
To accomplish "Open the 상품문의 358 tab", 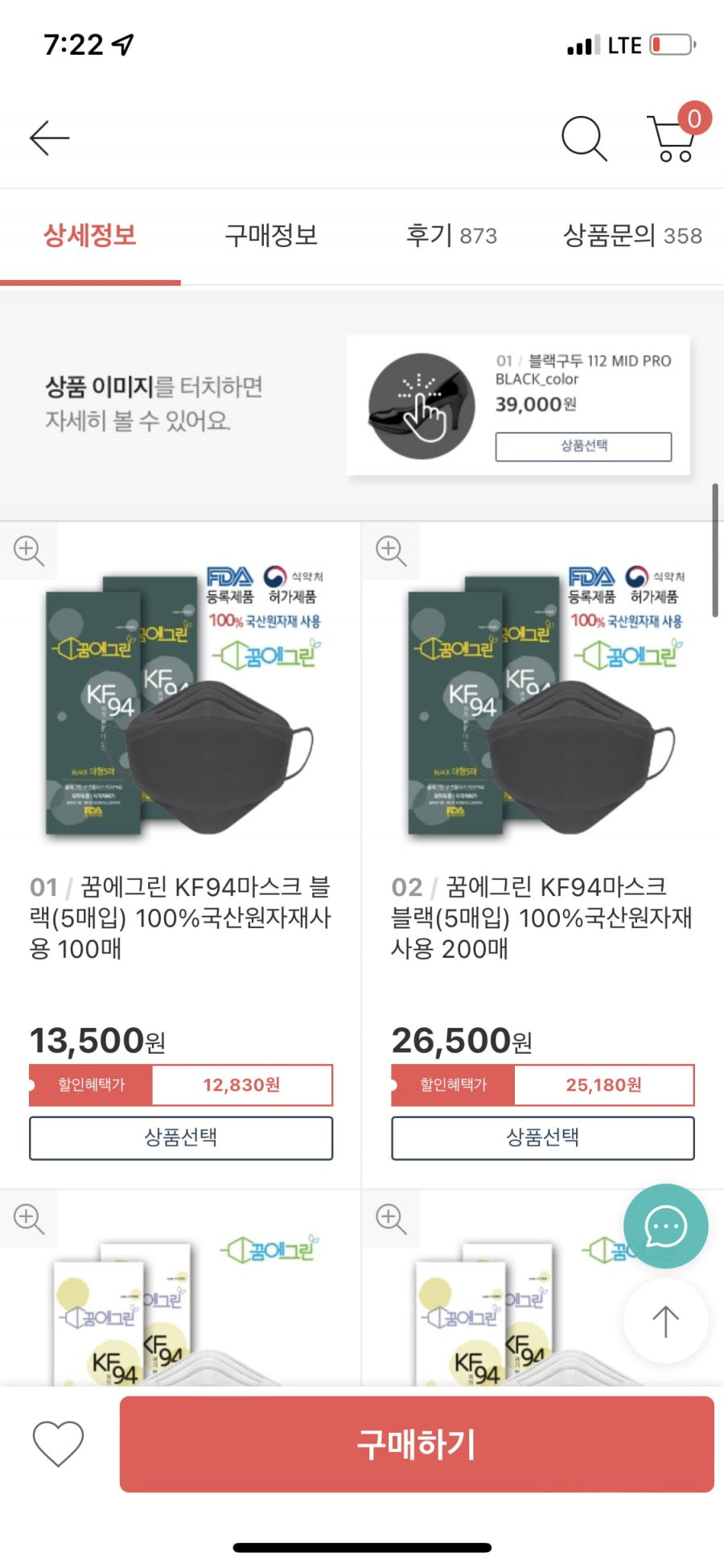I will (632, 235).
